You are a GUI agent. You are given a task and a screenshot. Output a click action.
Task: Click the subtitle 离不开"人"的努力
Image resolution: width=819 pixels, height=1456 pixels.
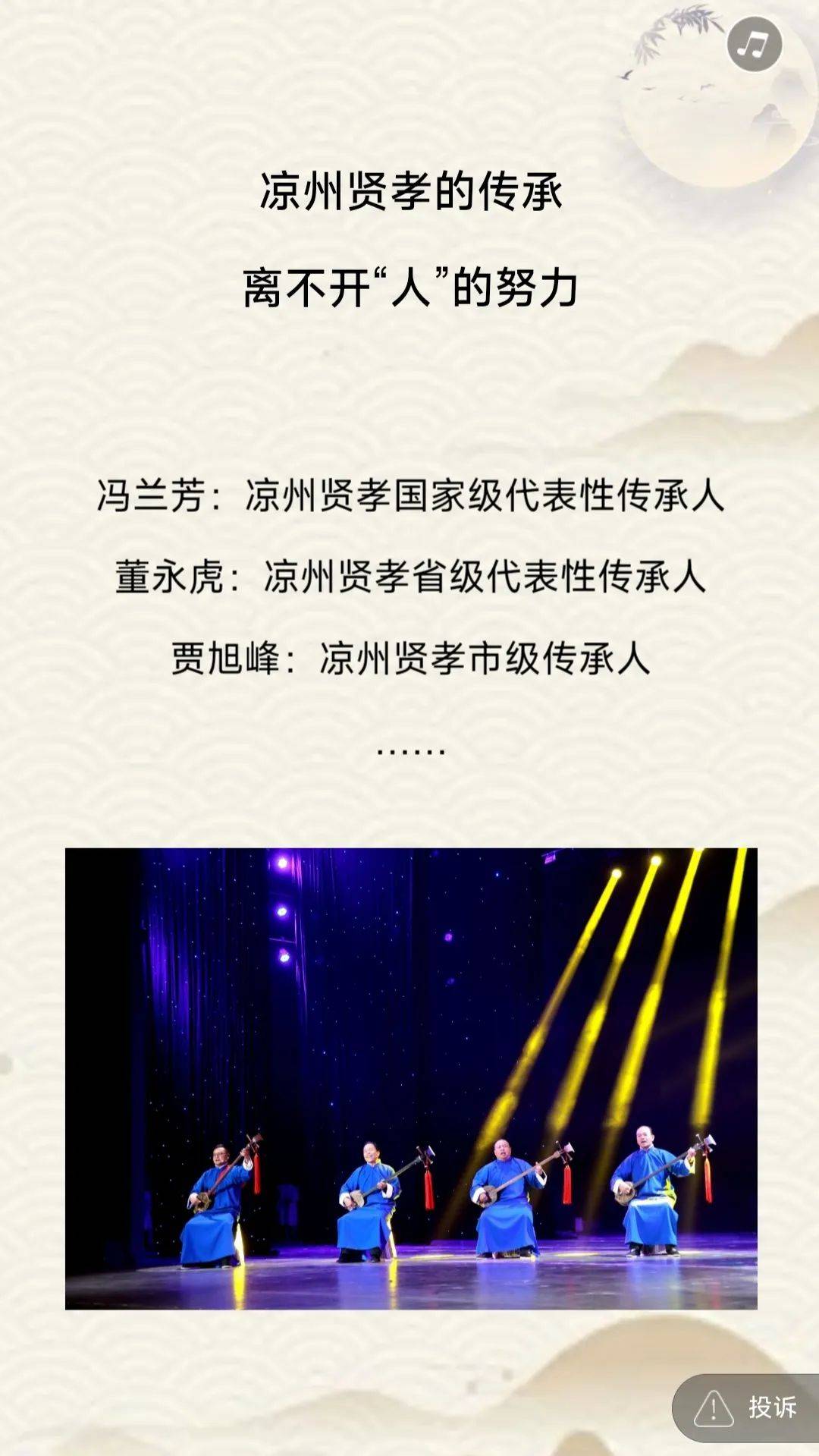[x=409, y=285]
